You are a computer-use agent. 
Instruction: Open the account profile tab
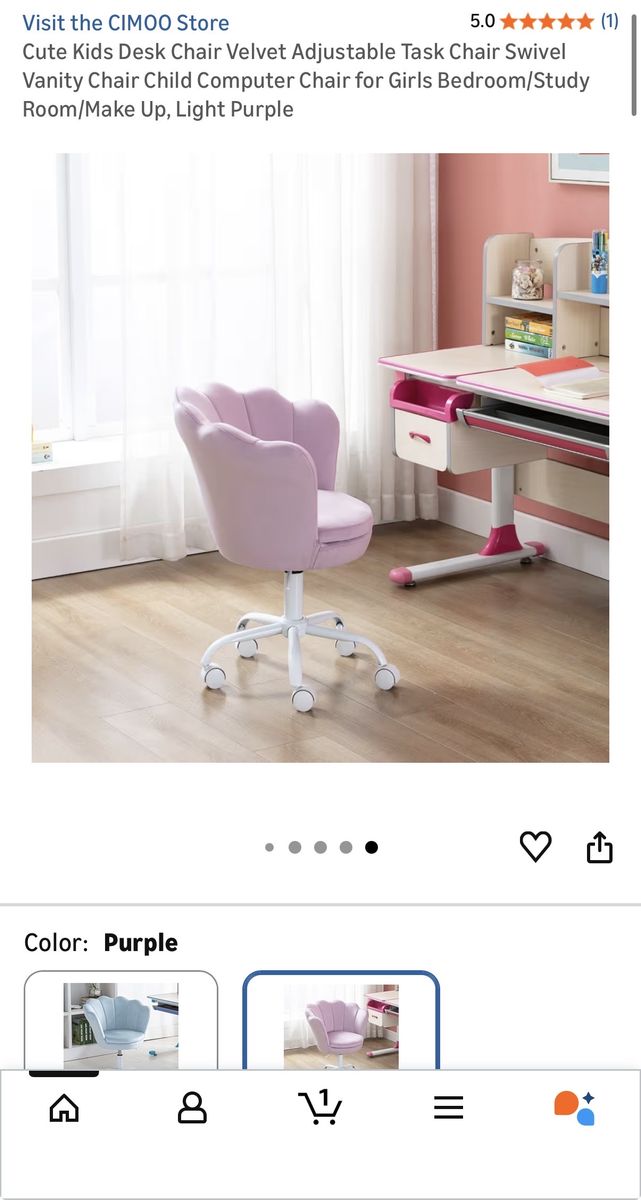[x=192, y=1107]
